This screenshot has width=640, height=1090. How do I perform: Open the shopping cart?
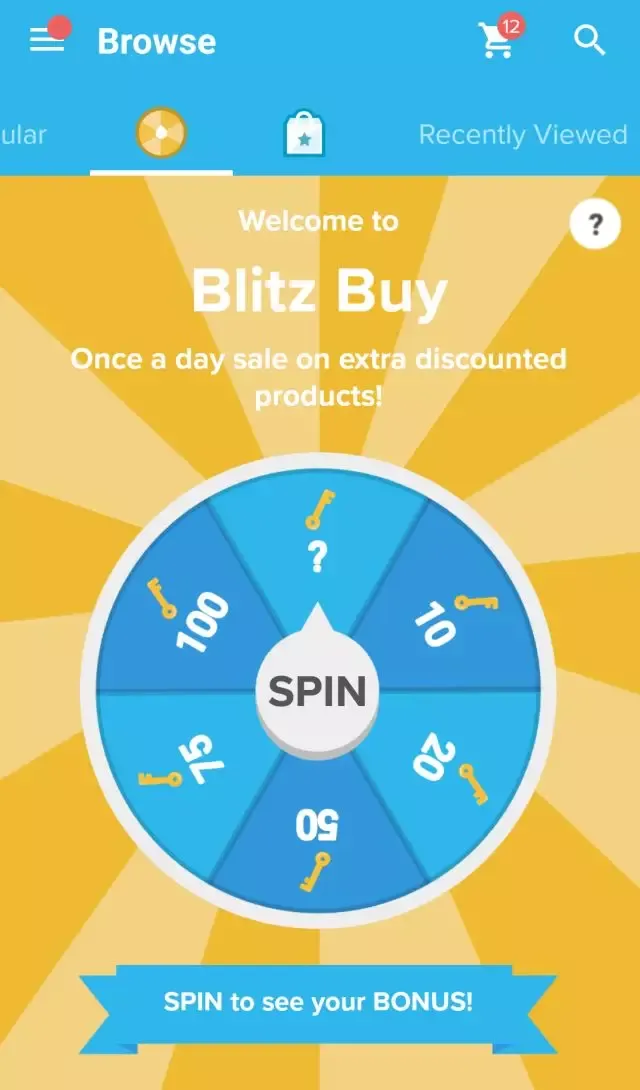pos(497,41)
